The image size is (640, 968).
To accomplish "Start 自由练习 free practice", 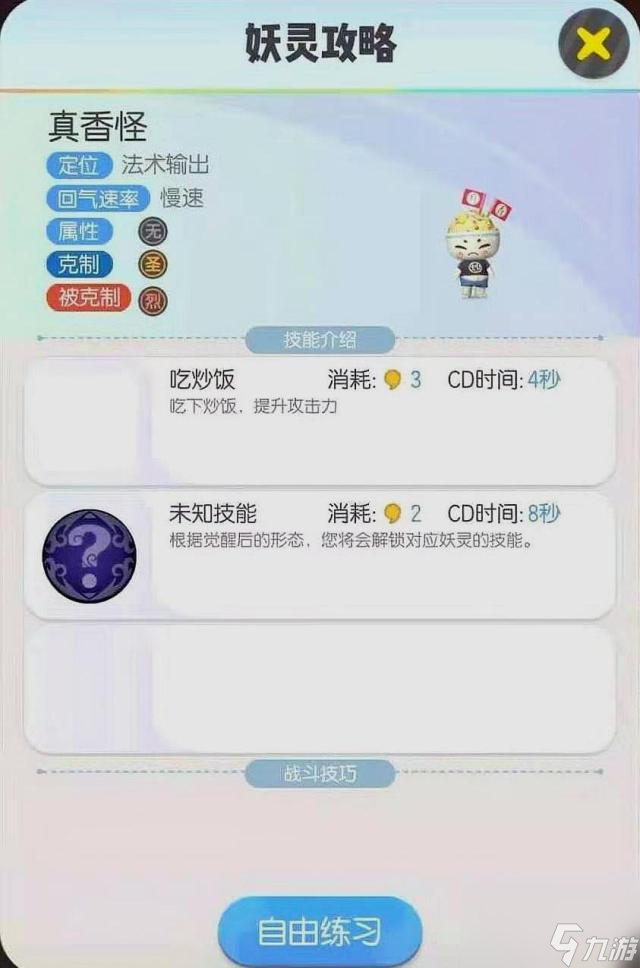I will tap(320, 932).
